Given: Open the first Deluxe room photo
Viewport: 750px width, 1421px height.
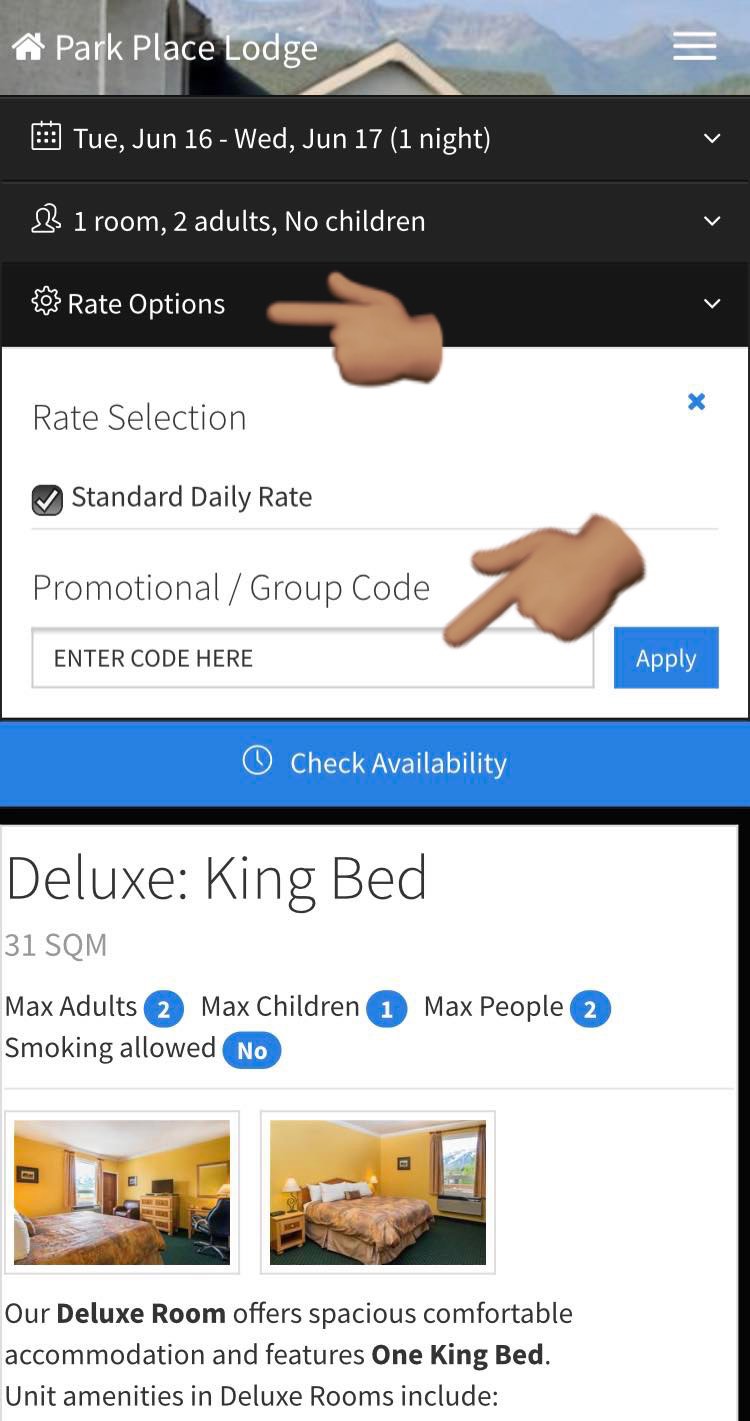Looking at the screenshot, I should click(122, 1192).
